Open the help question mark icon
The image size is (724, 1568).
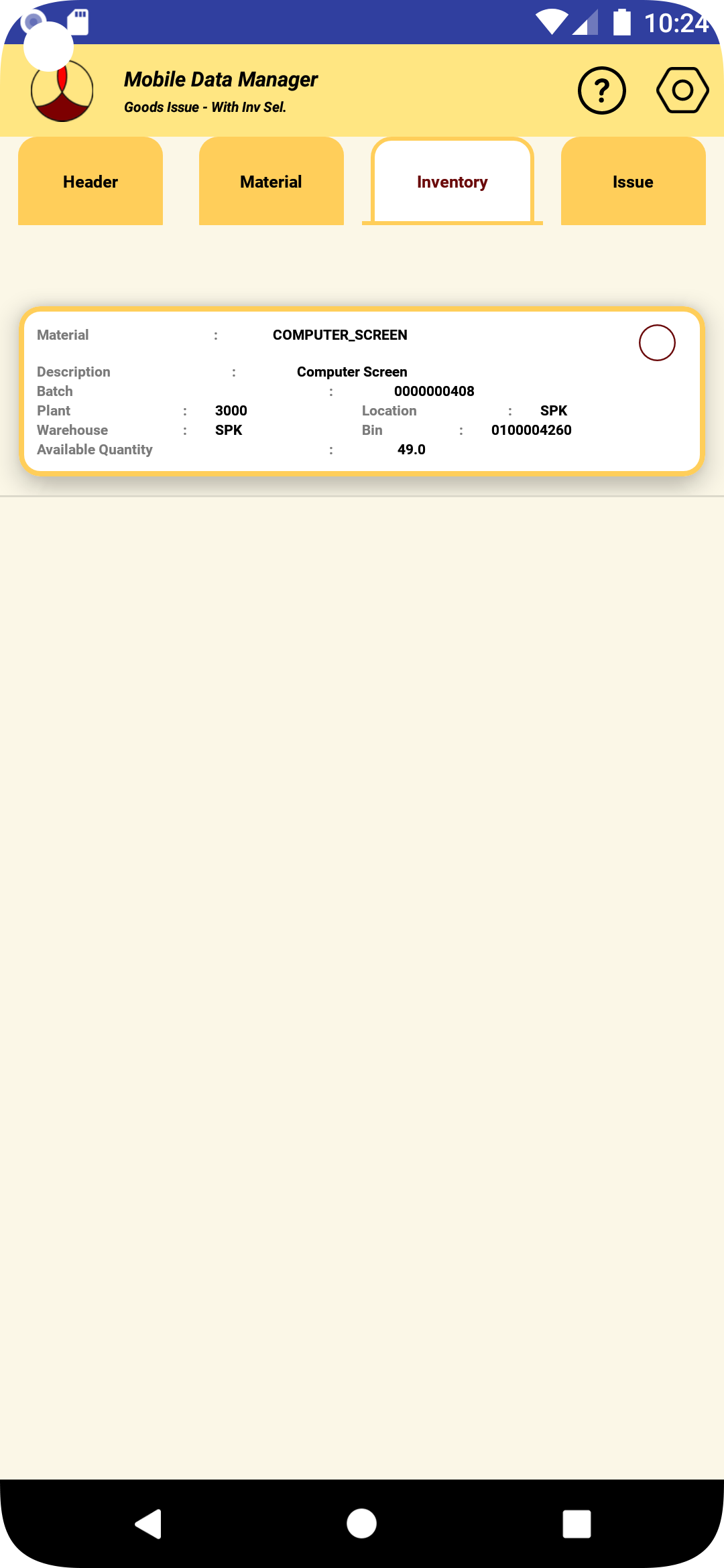[601, 90]
